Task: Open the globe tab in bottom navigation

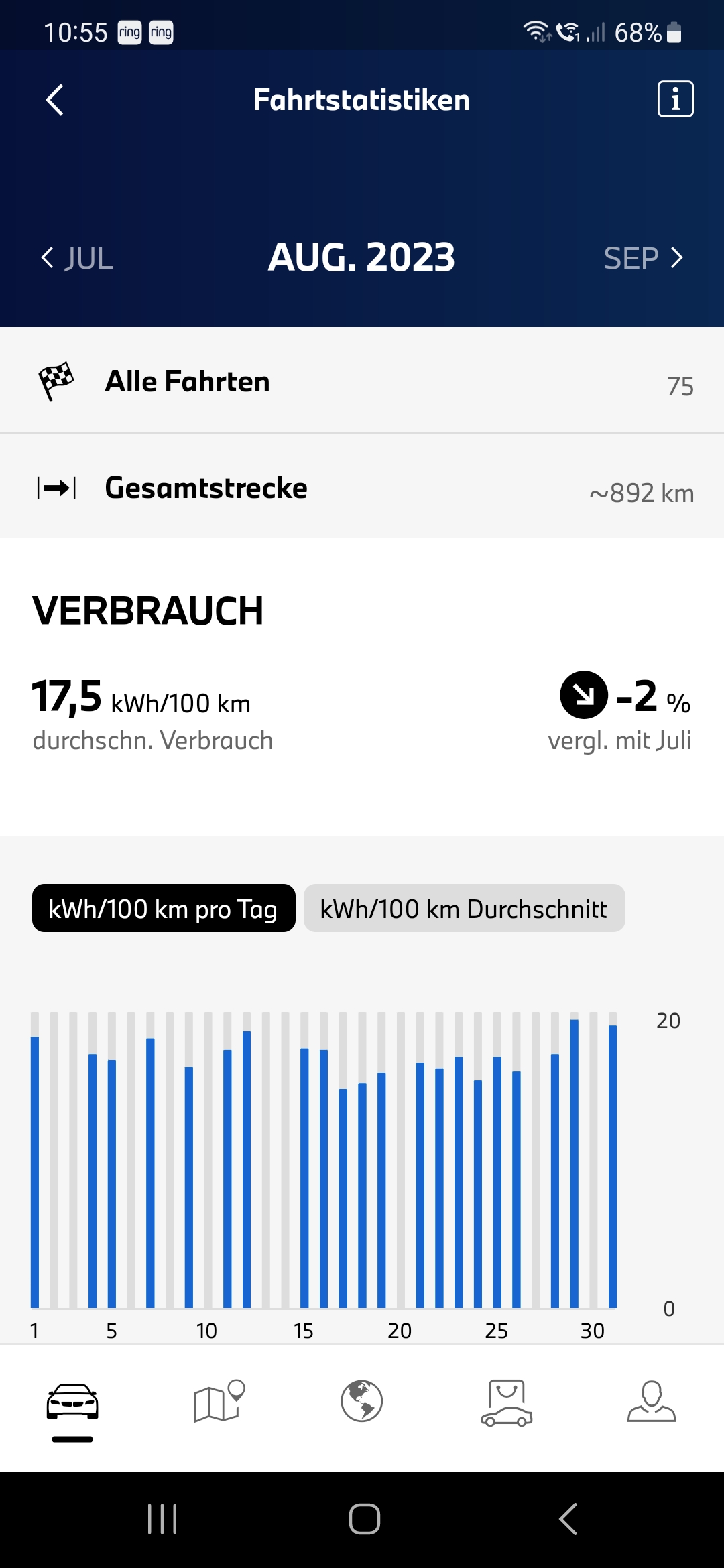Action: [x=362, y=1401]
